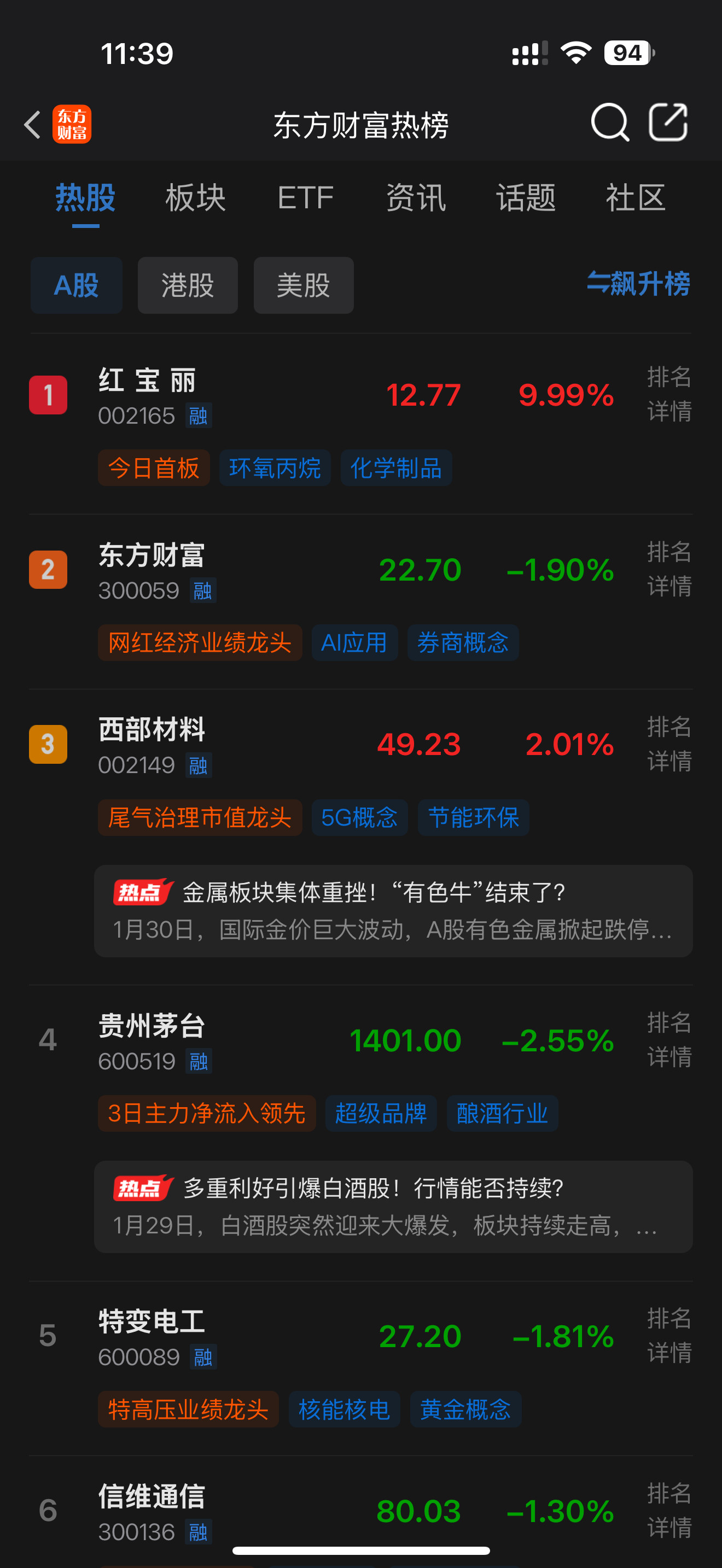722x1568 pixels.
Task: Enable the 美股 market filter
Action: click(303, 285)
